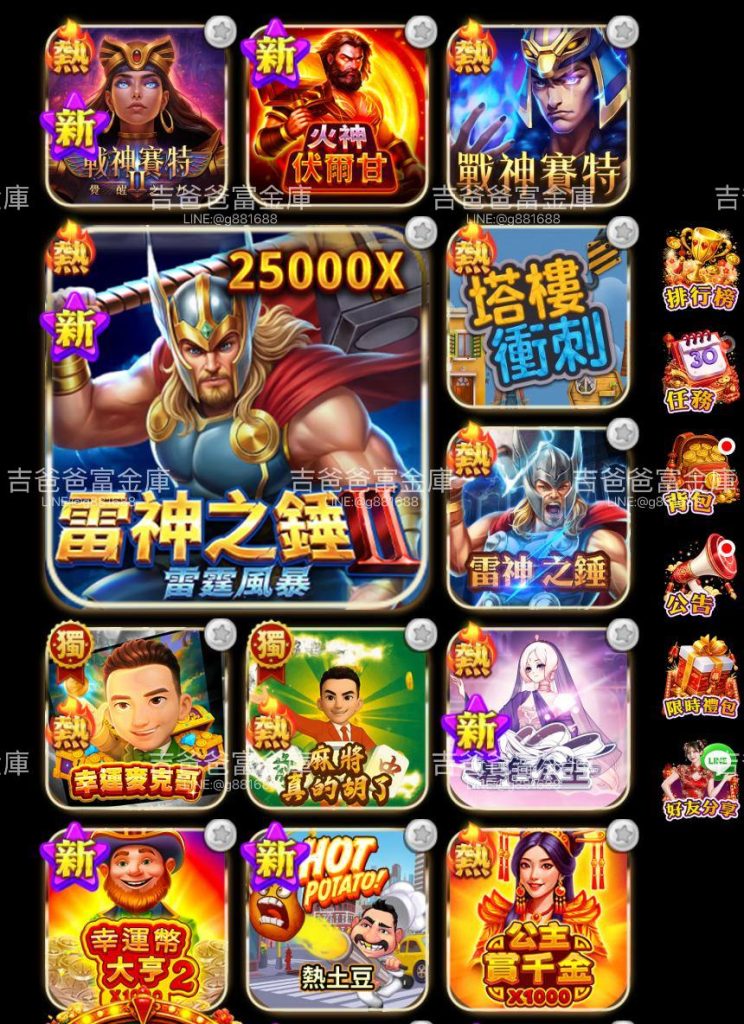Open the 雷神之錘II 雷霆風暴 game
Image resolution: width=744 pixels, height=1024 pixels.
pyautogui.click(x=236, y=417)
